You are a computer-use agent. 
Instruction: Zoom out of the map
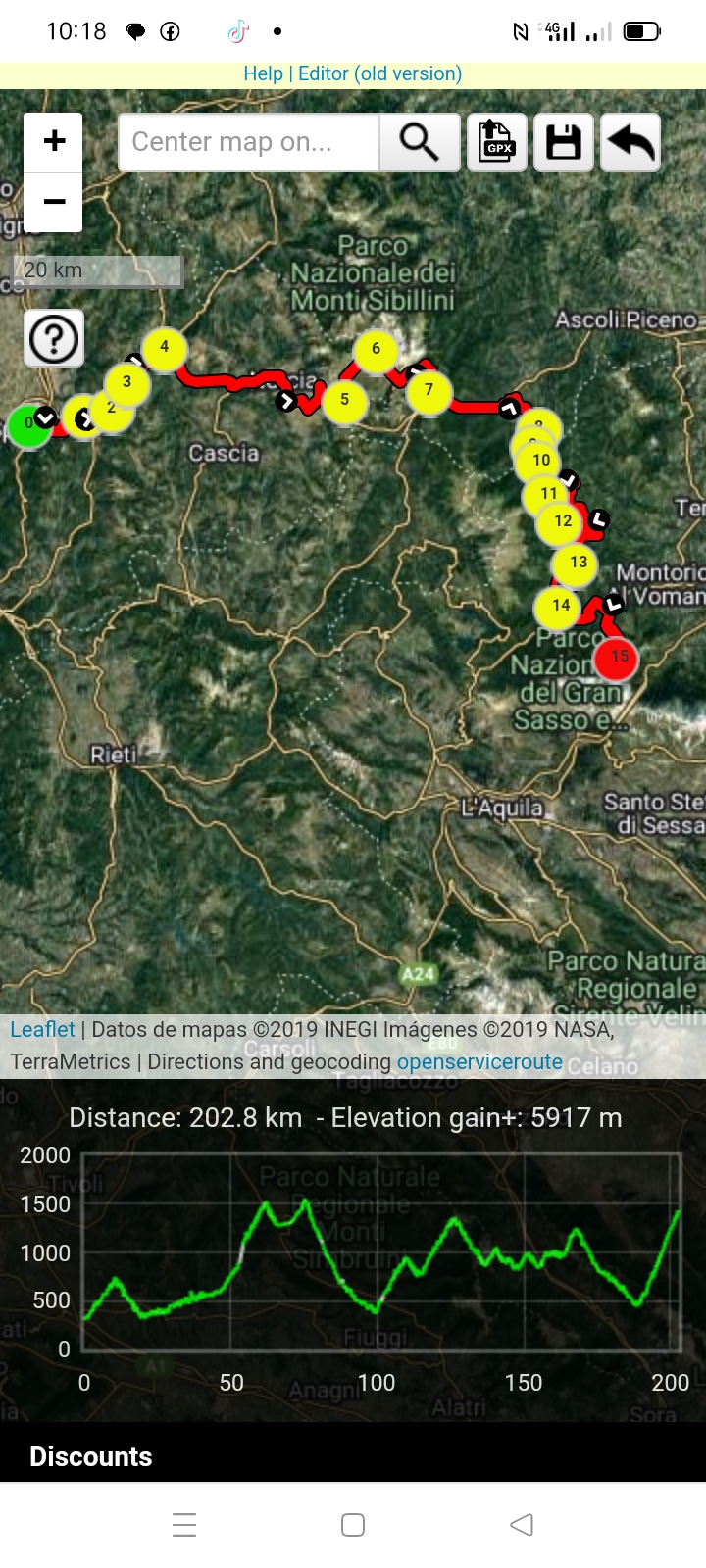pyautogui.click(x=54, y=203)
